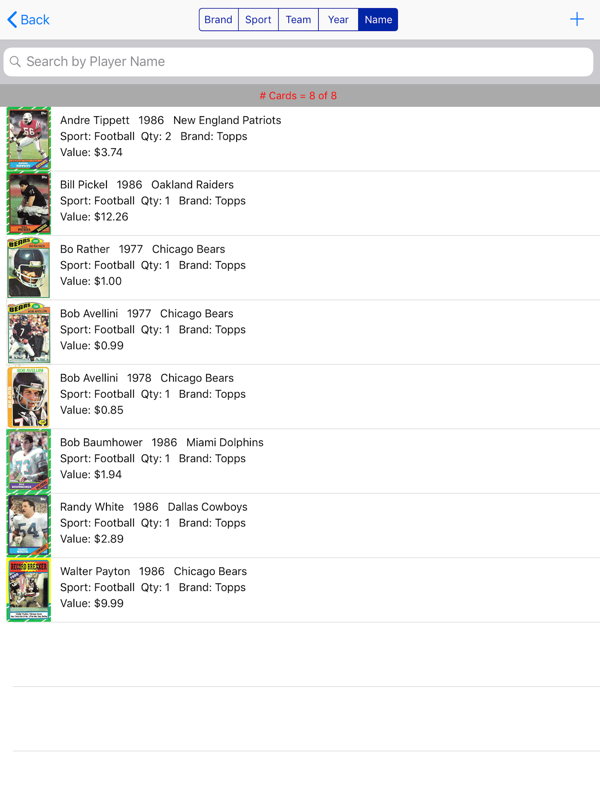Open the Andre Tippett 1986 card

tap(300, 137)
